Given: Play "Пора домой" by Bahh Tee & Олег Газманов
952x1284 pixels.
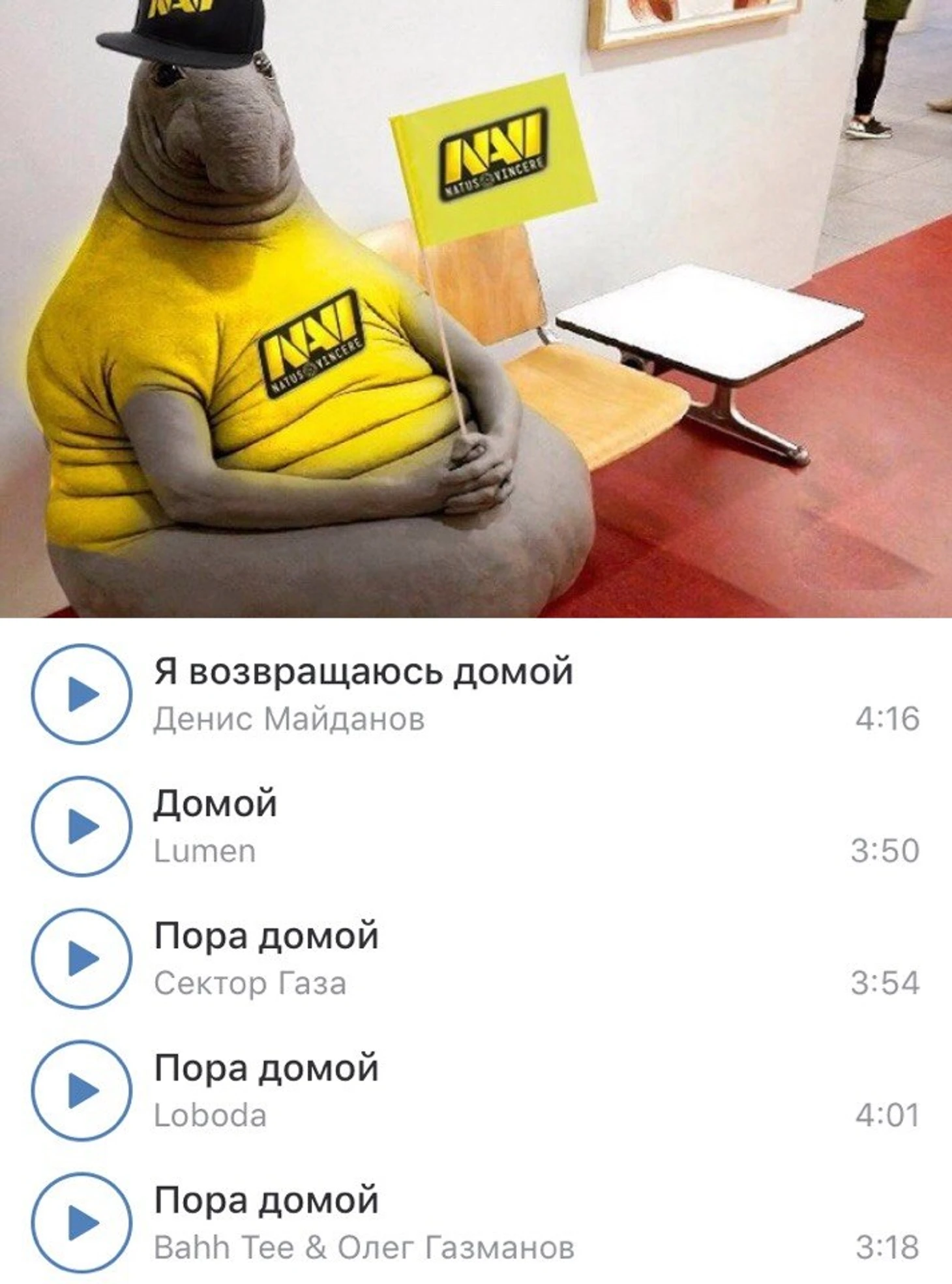Looking at the screenshot, I should click(82, 1223).
